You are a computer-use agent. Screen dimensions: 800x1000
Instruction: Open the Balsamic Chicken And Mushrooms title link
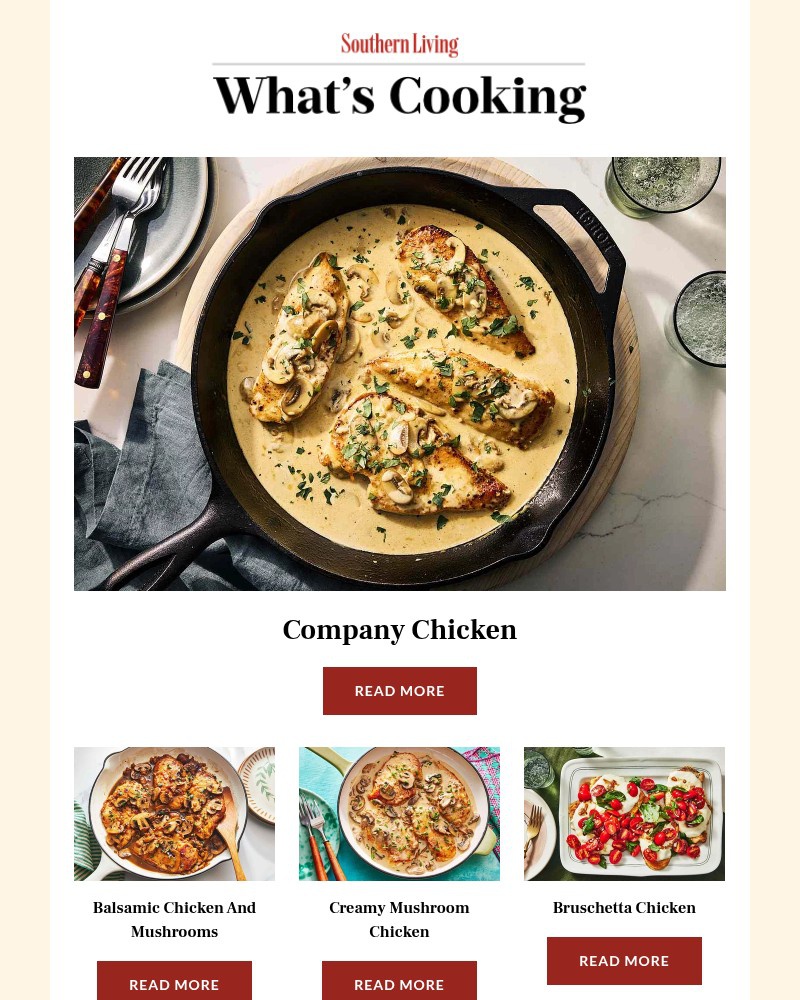click(174, 919)
